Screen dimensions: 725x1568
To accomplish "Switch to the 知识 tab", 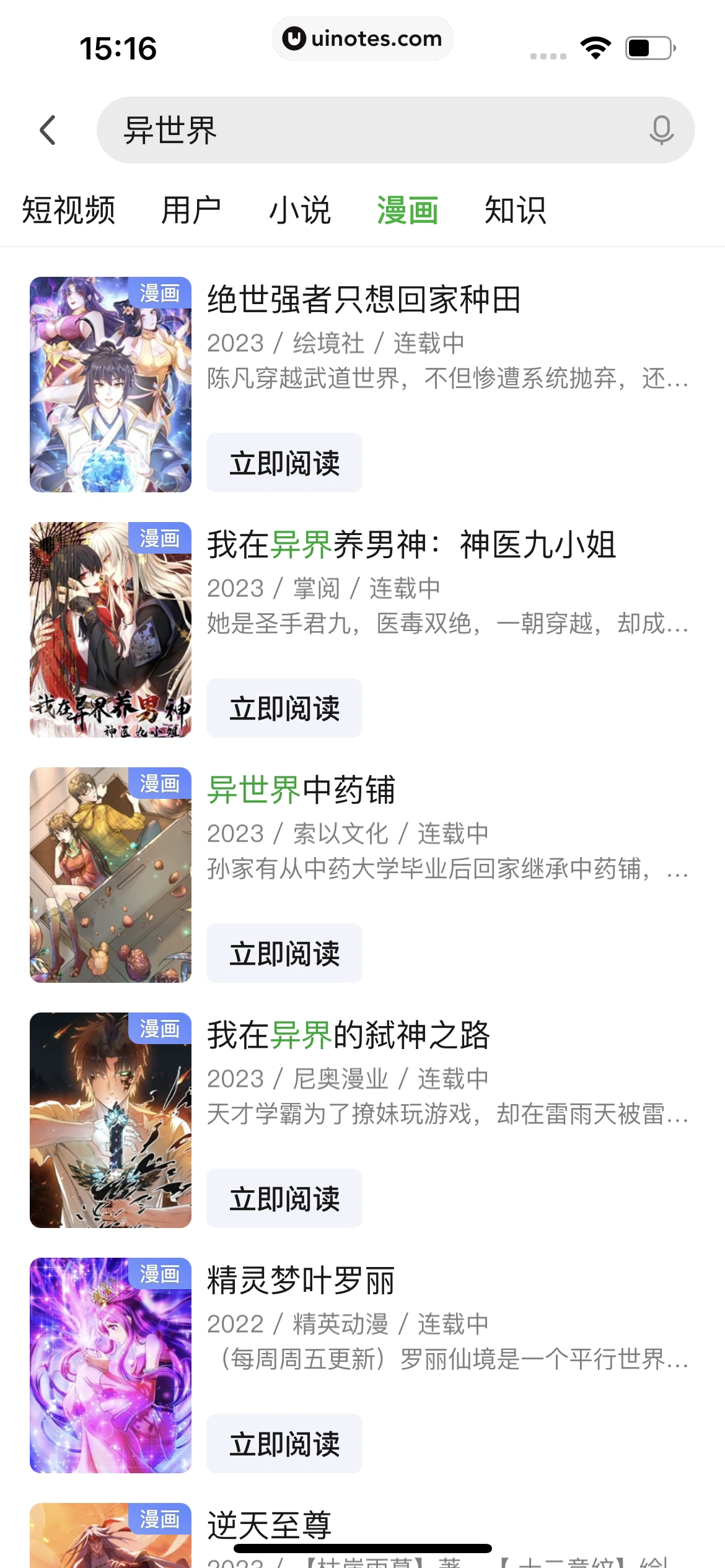I will 514,211.
